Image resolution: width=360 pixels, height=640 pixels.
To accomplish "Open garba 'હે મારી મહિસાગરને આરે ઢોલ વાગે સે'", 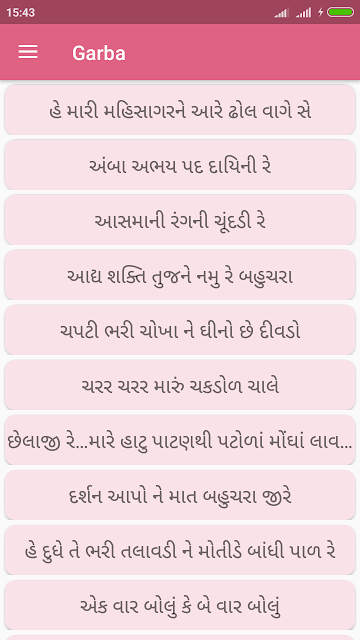I will pyautogui.click(x=180, y=110).
